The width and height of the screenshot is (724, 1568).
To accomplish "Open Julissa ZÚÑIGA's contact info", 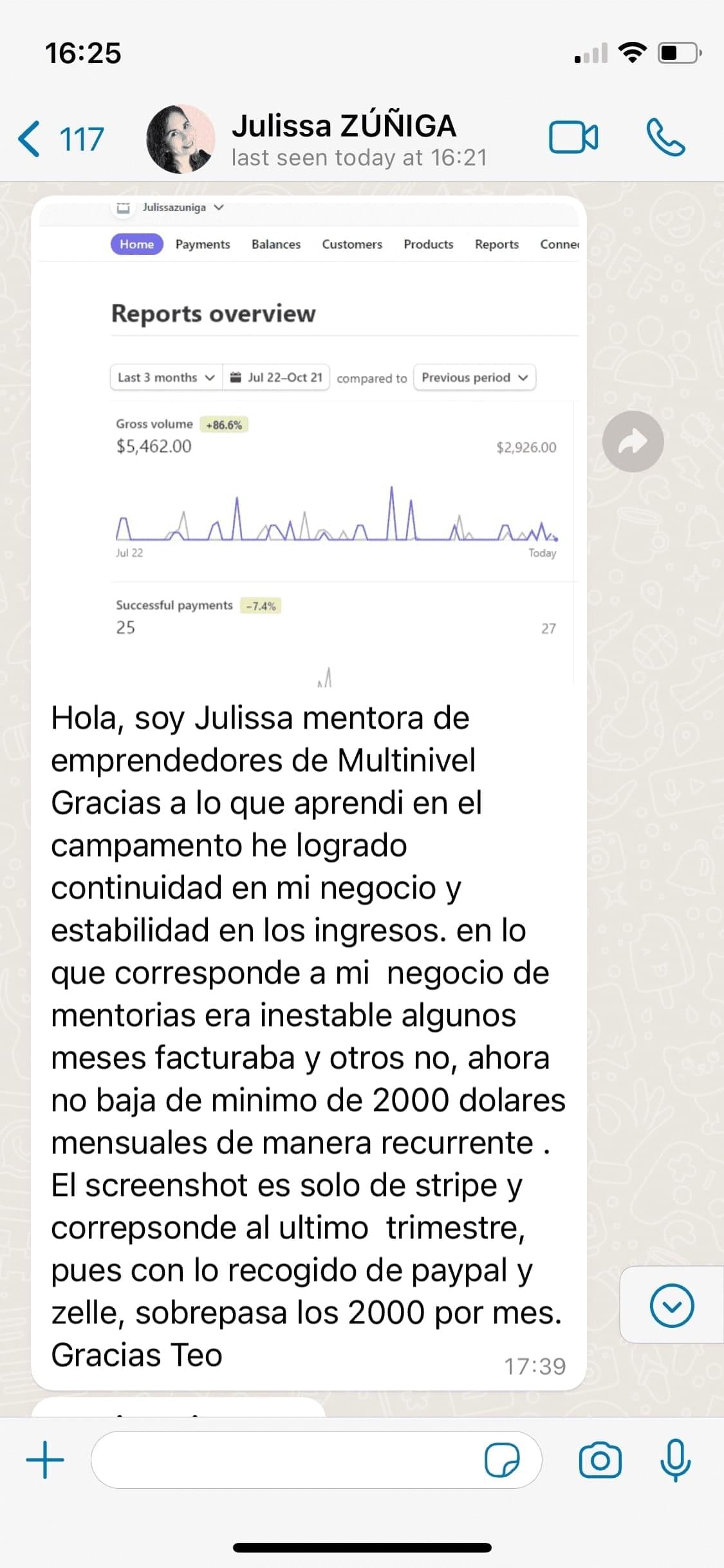I will (x=344, y=139).
